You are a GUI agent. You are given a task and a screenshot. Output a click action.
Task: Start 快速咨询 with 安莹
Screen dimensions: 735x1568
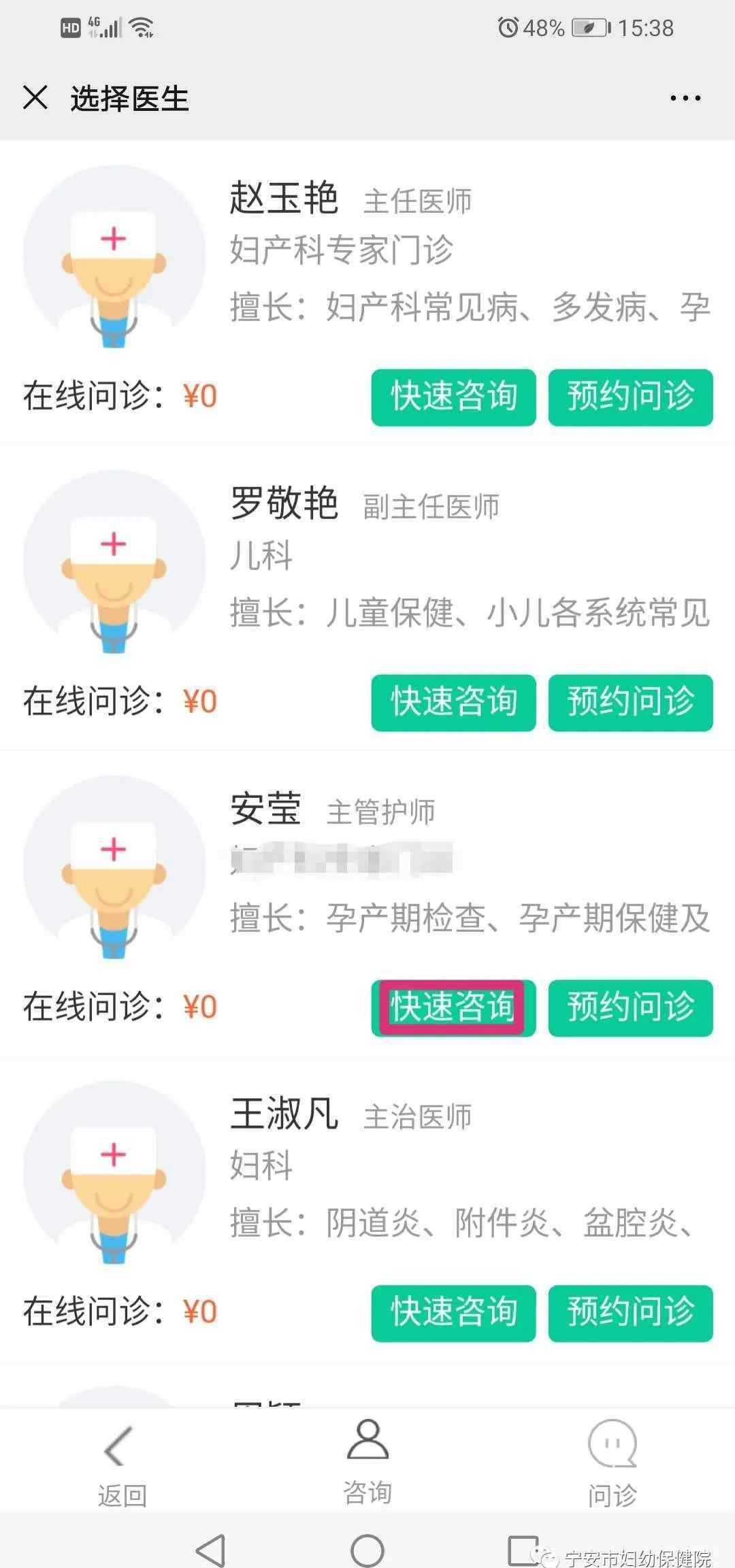tap(453, 1007)
